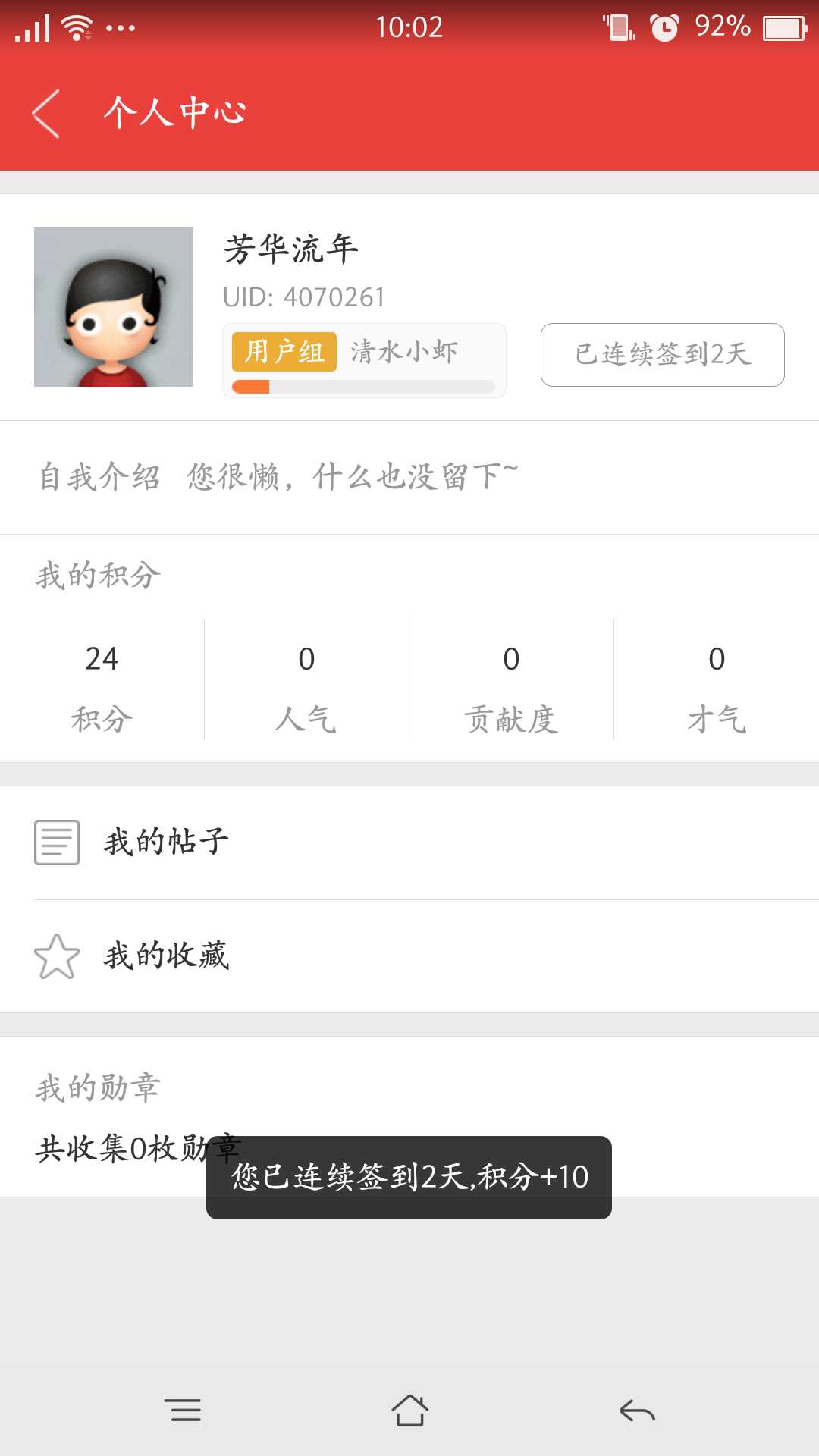Image resolution: width=819 pixels, height=1456 pixels.
Task: Tap the 已连续签到2天 check-in button
Action: click(662, 355)
